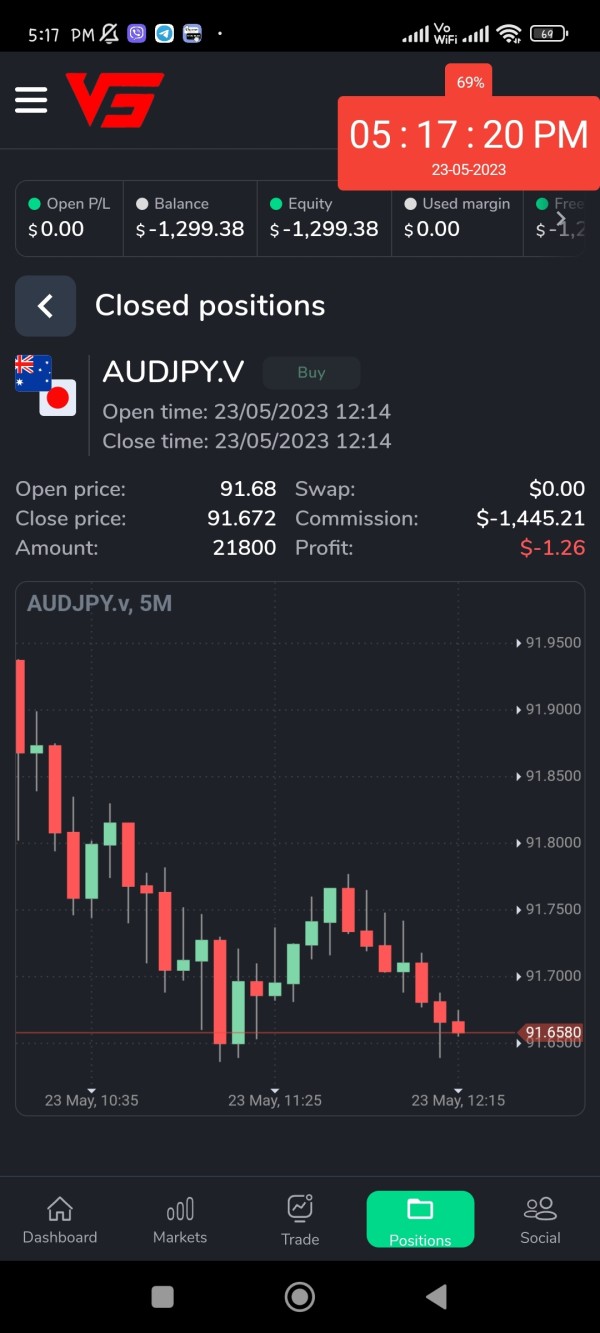Switch to the Dashboard tab

coord(60,1219)
